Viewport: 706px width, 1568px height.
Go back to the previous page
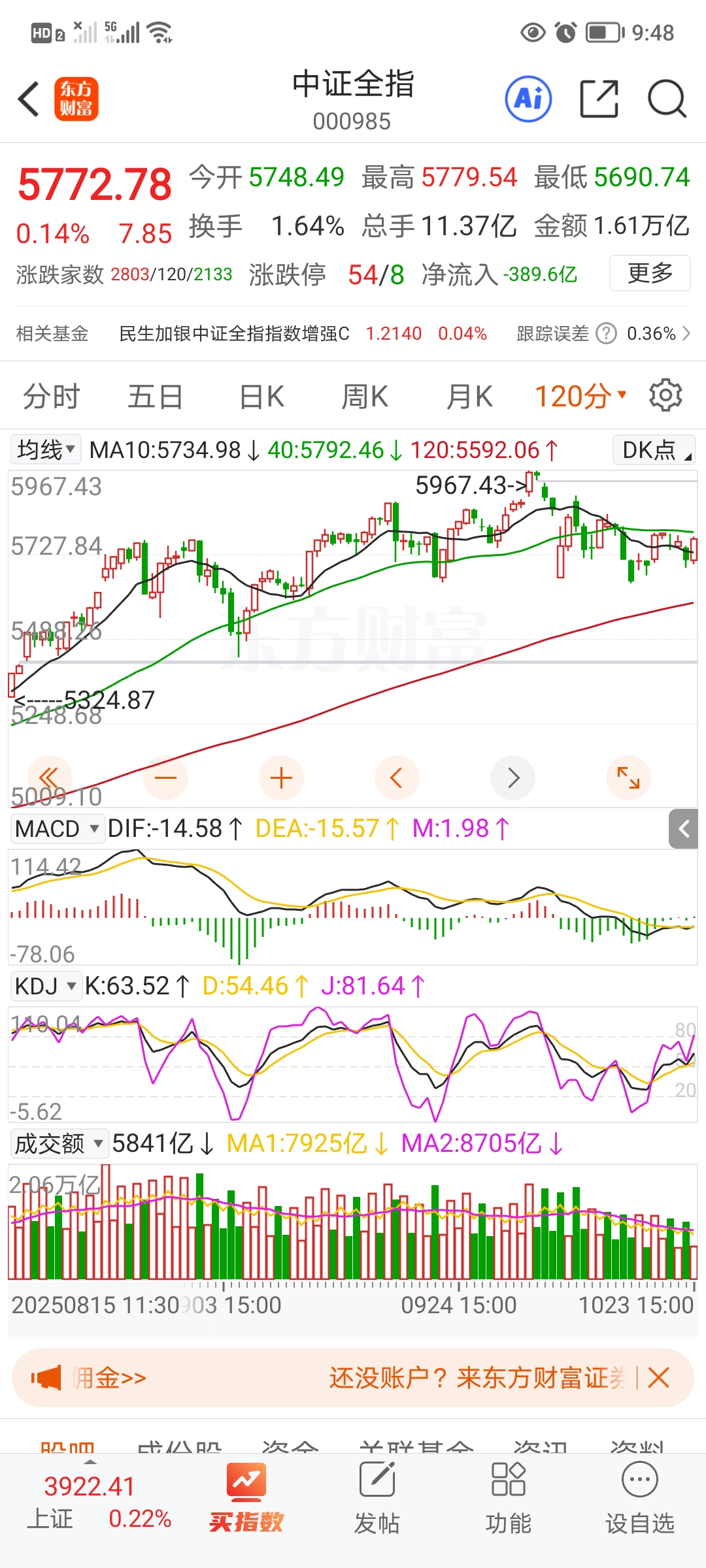(29, 99)
